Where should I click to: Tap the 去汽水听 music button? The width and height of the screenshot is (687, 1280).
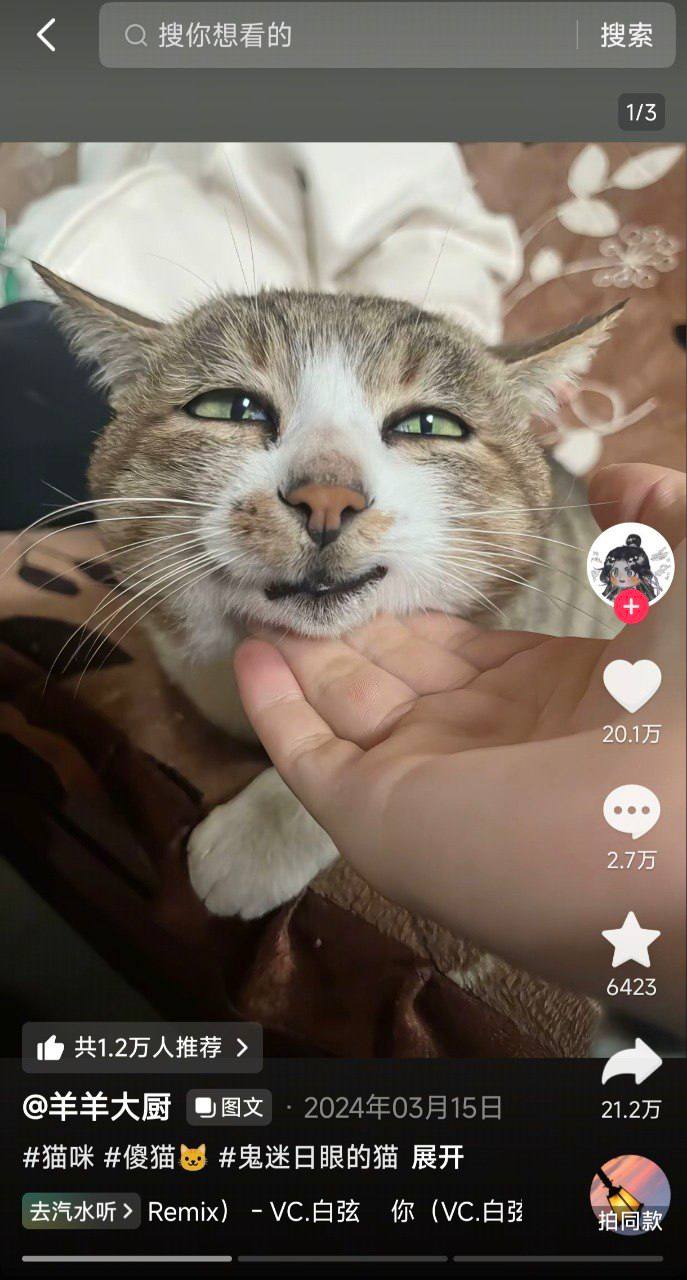(81, 1212)
